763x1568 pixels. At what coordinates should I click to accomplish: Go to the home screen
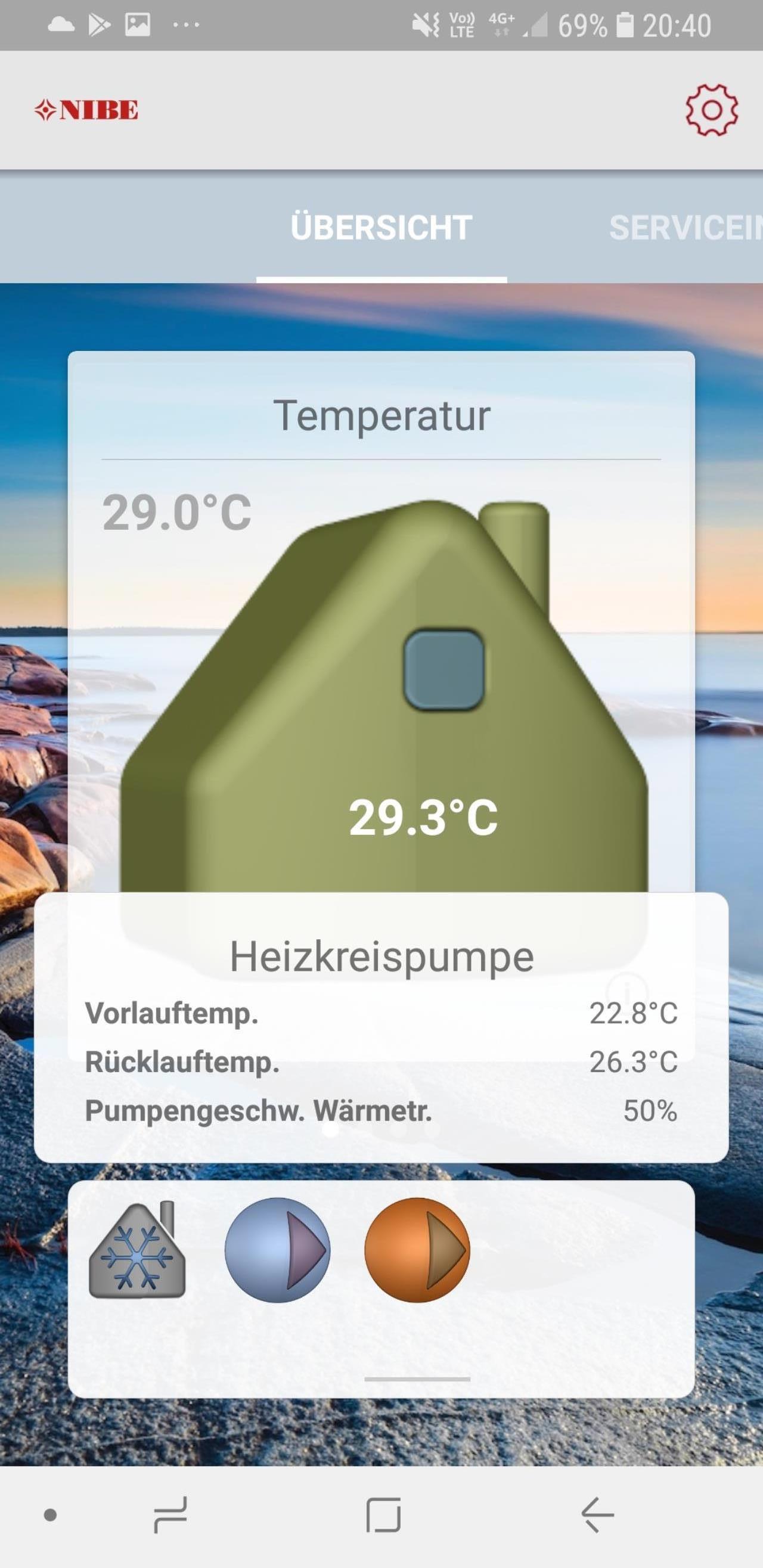tap(383, 1514)
